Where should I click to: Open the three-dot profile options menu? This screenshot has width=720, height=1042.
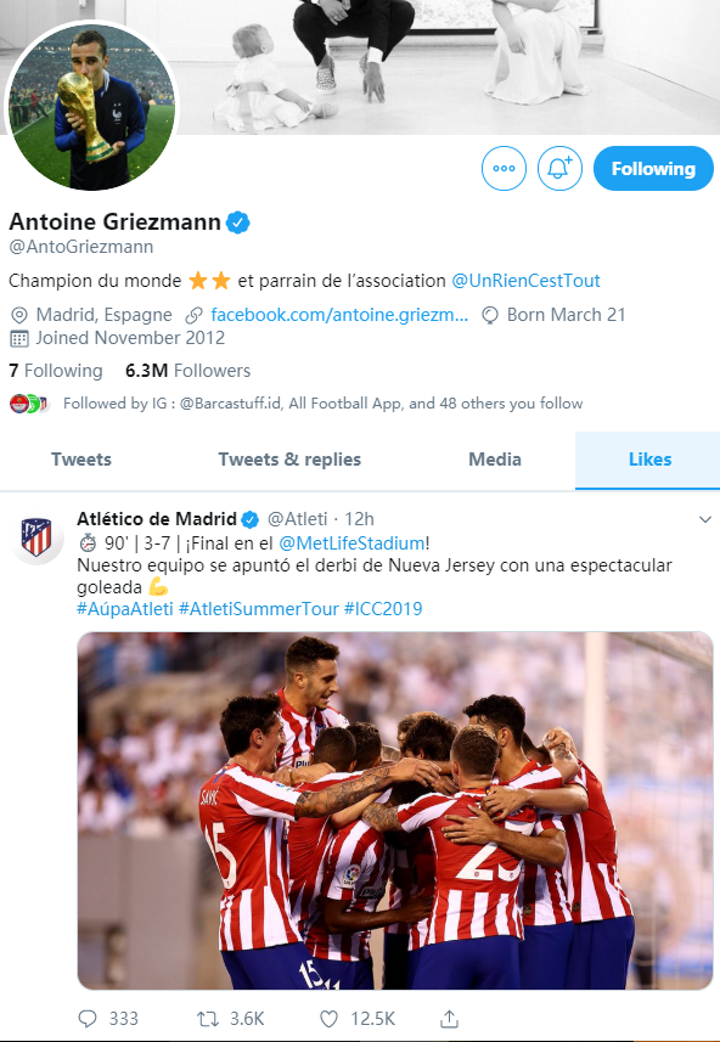point(503,169)
